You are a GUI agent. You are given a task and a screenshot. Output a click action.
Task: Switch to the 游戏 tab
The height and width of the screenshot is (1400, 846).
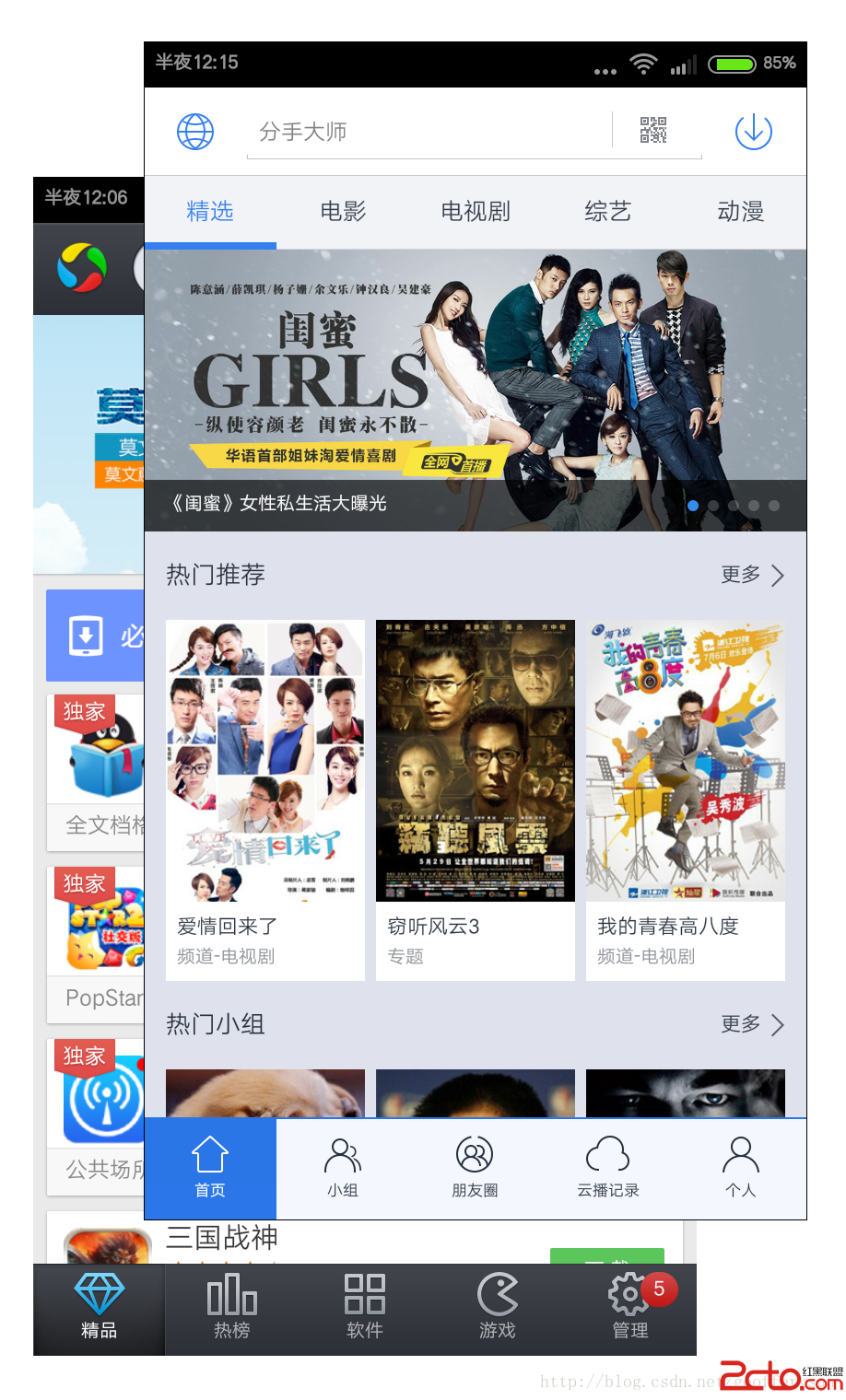pos(498,1306)
